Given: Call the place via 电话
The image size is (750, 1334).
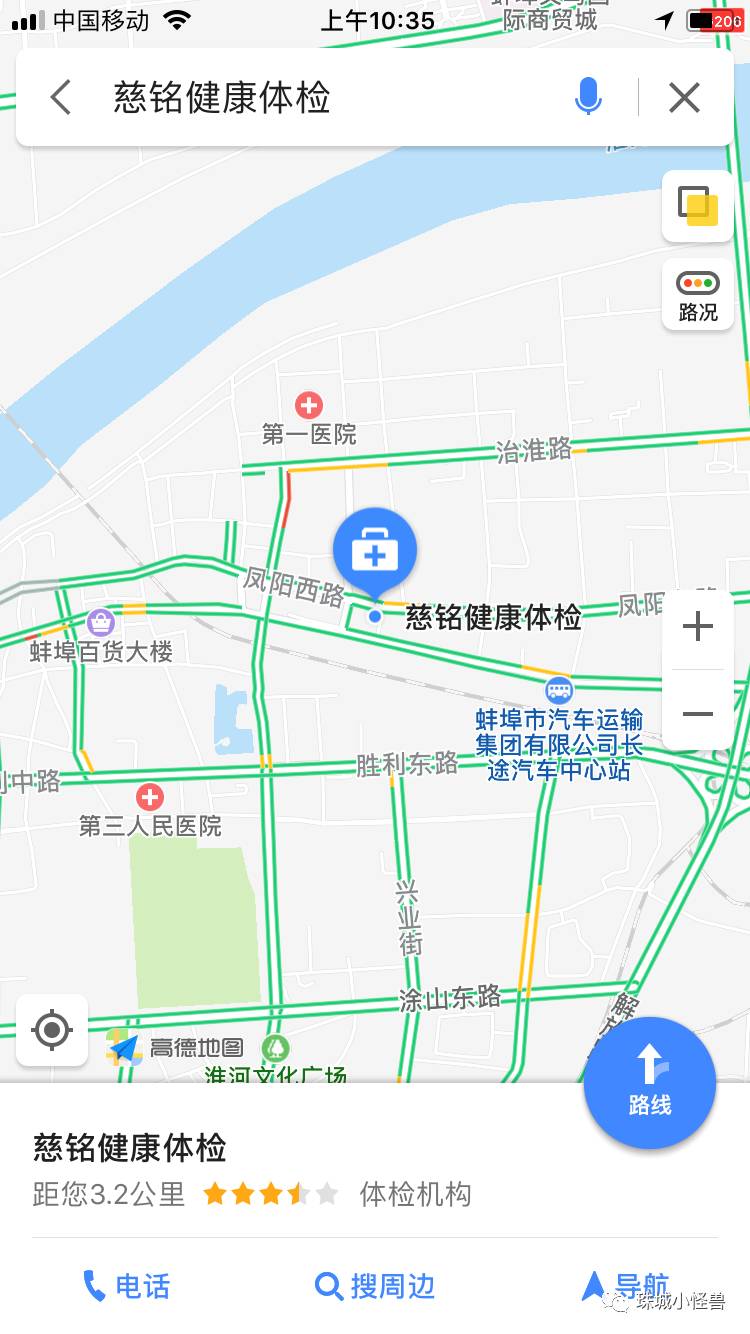Looking at the screenshot, I should [126, 1286].
